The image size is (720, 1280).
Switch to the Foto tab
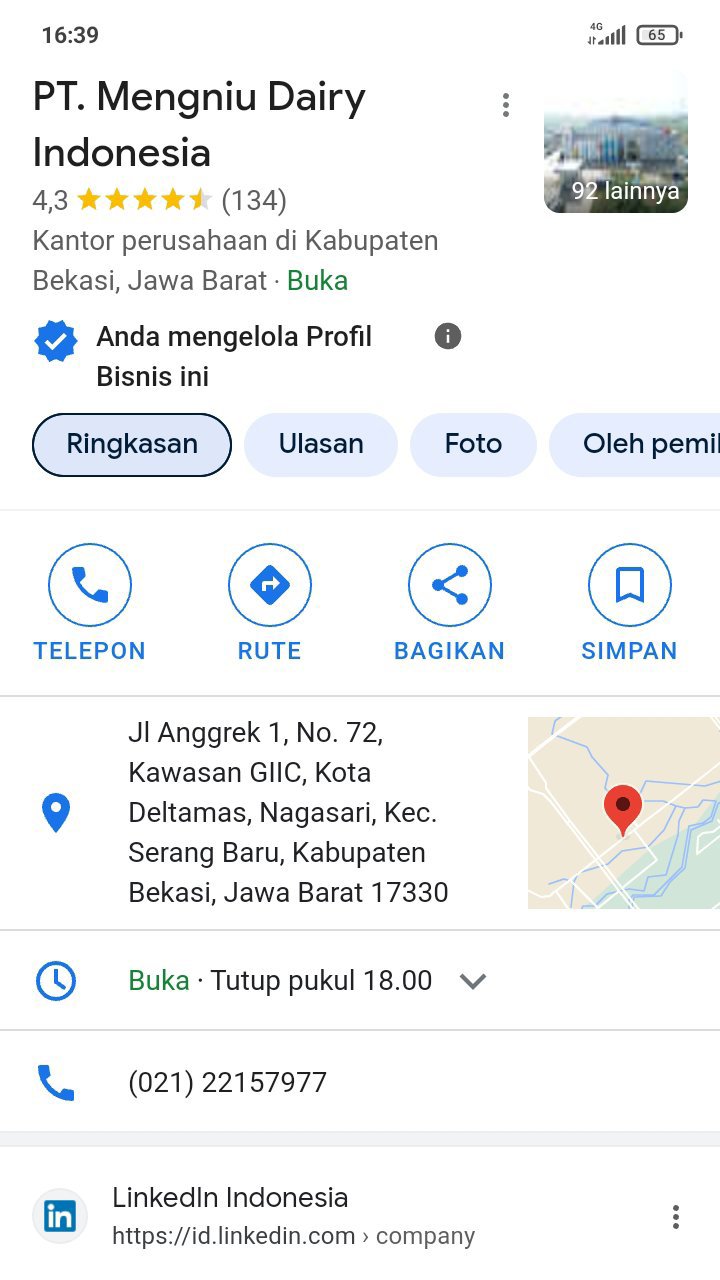(x=473, y=444)
